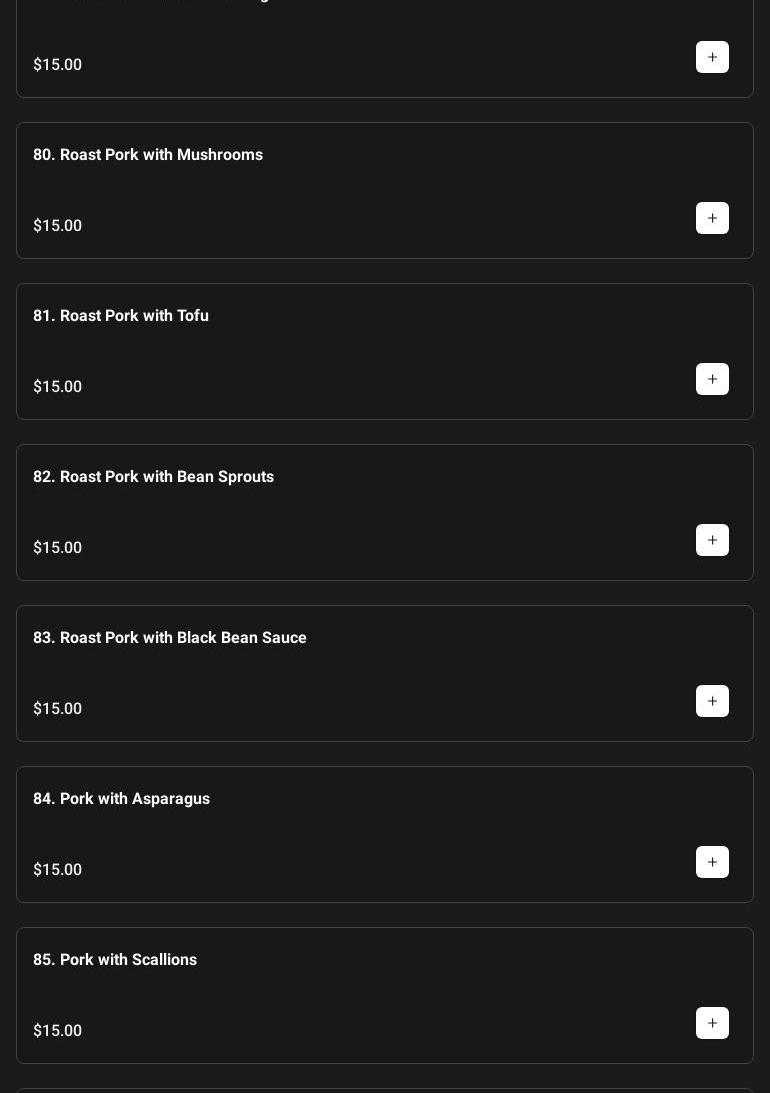770x1093 pixels.
Task: Add Pork with Scallions to cart
Action: (x=712, y=1023)
